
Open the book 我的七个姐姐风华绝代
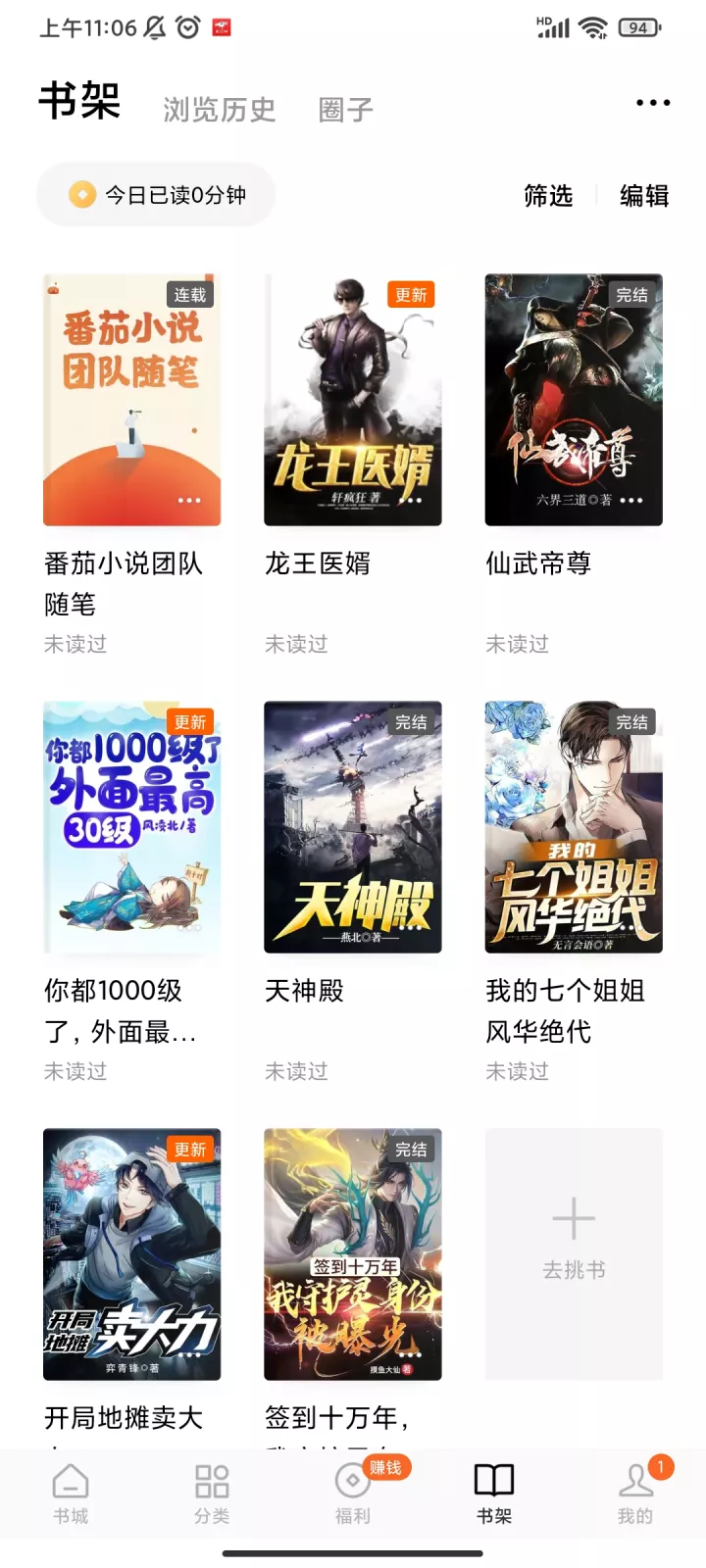(574, 827)
